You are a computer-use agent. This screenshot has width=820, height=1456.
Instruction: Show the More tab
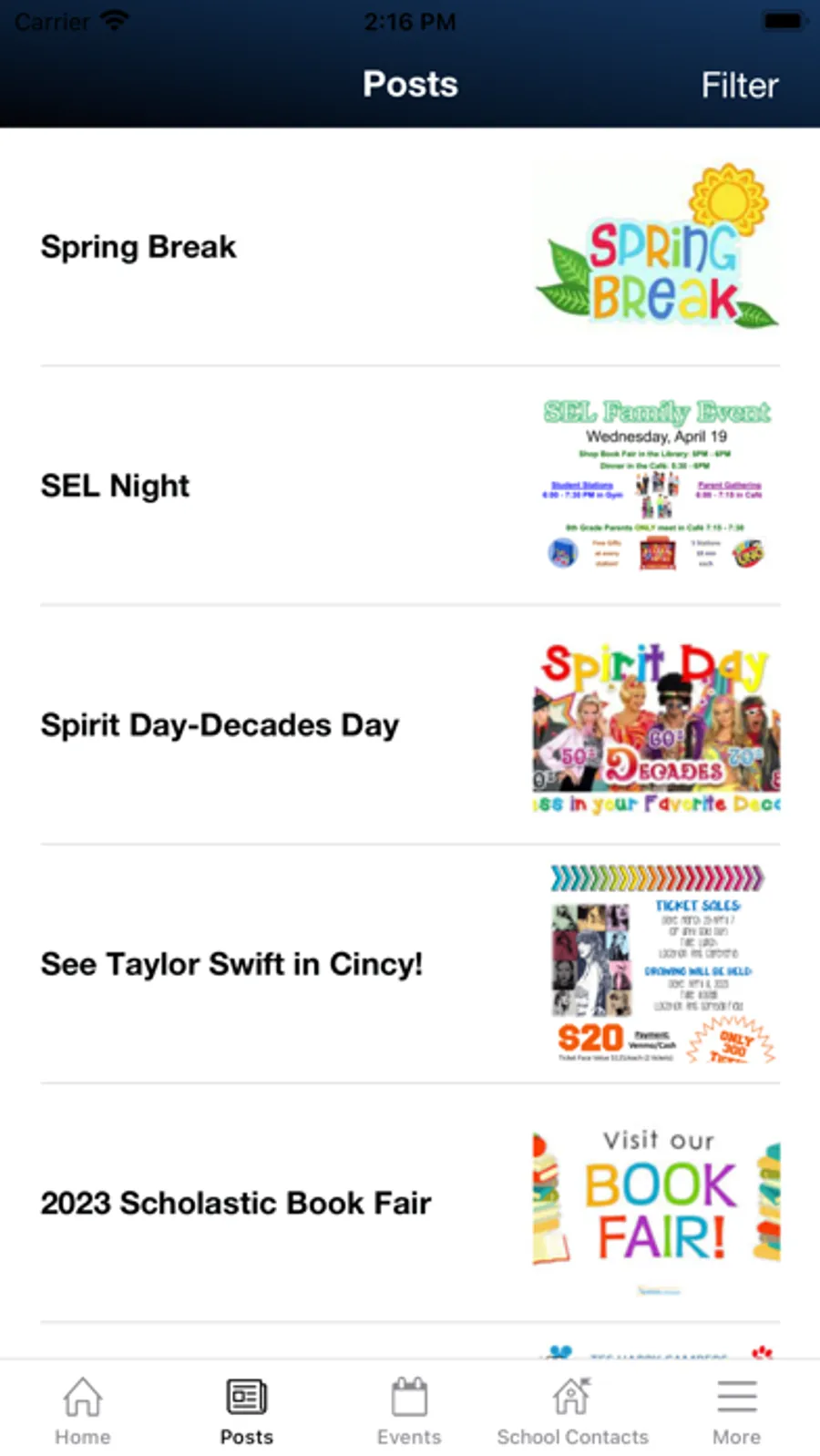(x=736, y=1410)
